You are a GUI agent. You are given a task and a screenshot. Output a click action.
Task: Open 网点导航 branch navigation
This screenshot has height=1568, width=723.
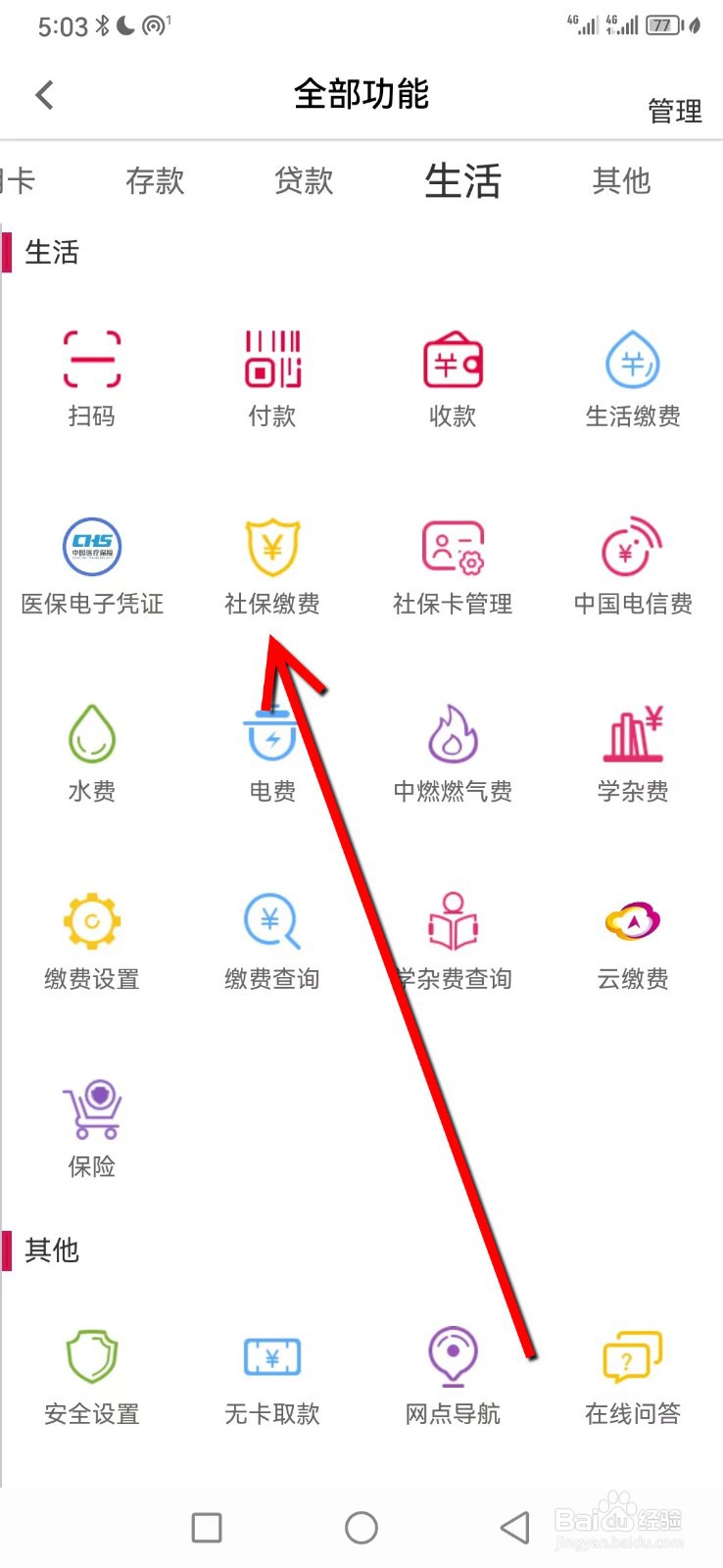tap(452, 1377)
